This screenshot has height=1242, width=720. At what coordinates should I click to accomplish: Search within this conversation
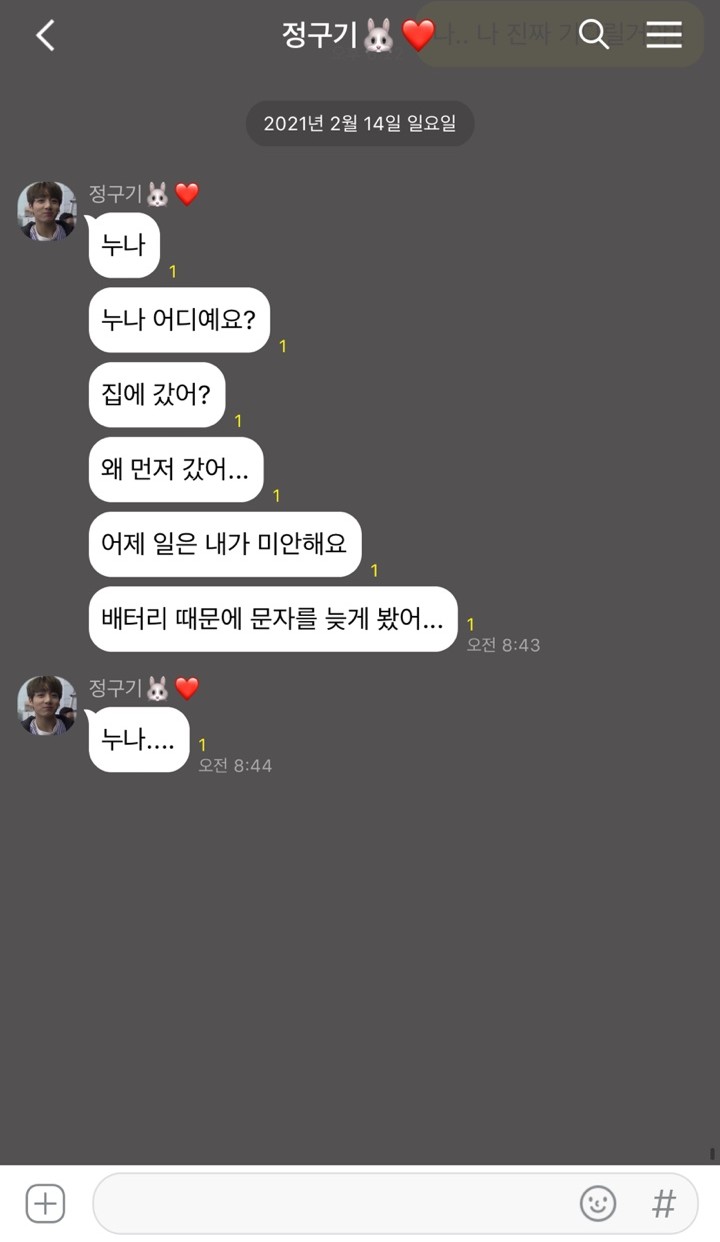click(x=594, y=35)
